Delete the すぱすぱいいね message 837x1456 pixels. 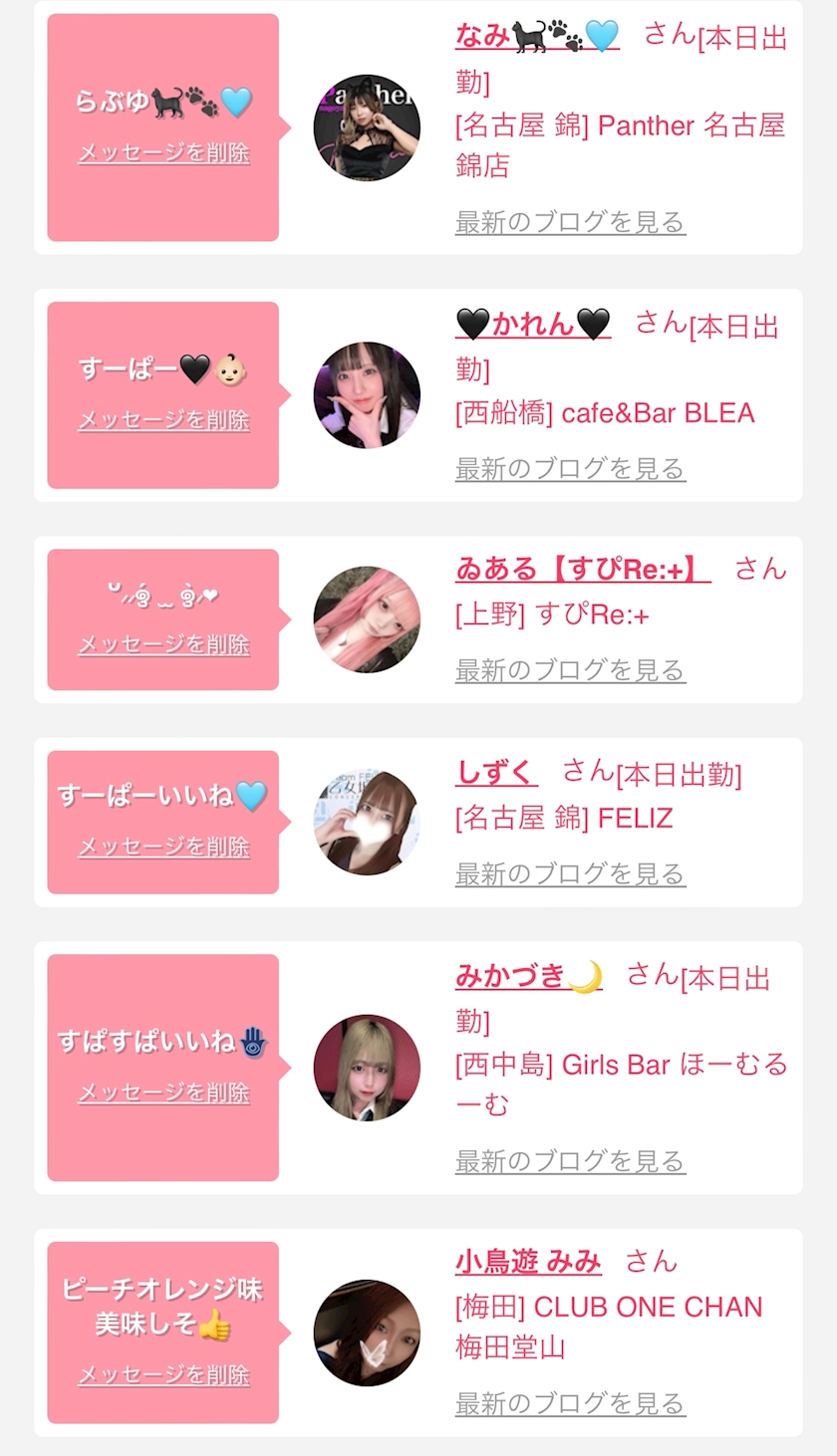click(163, 1092)
